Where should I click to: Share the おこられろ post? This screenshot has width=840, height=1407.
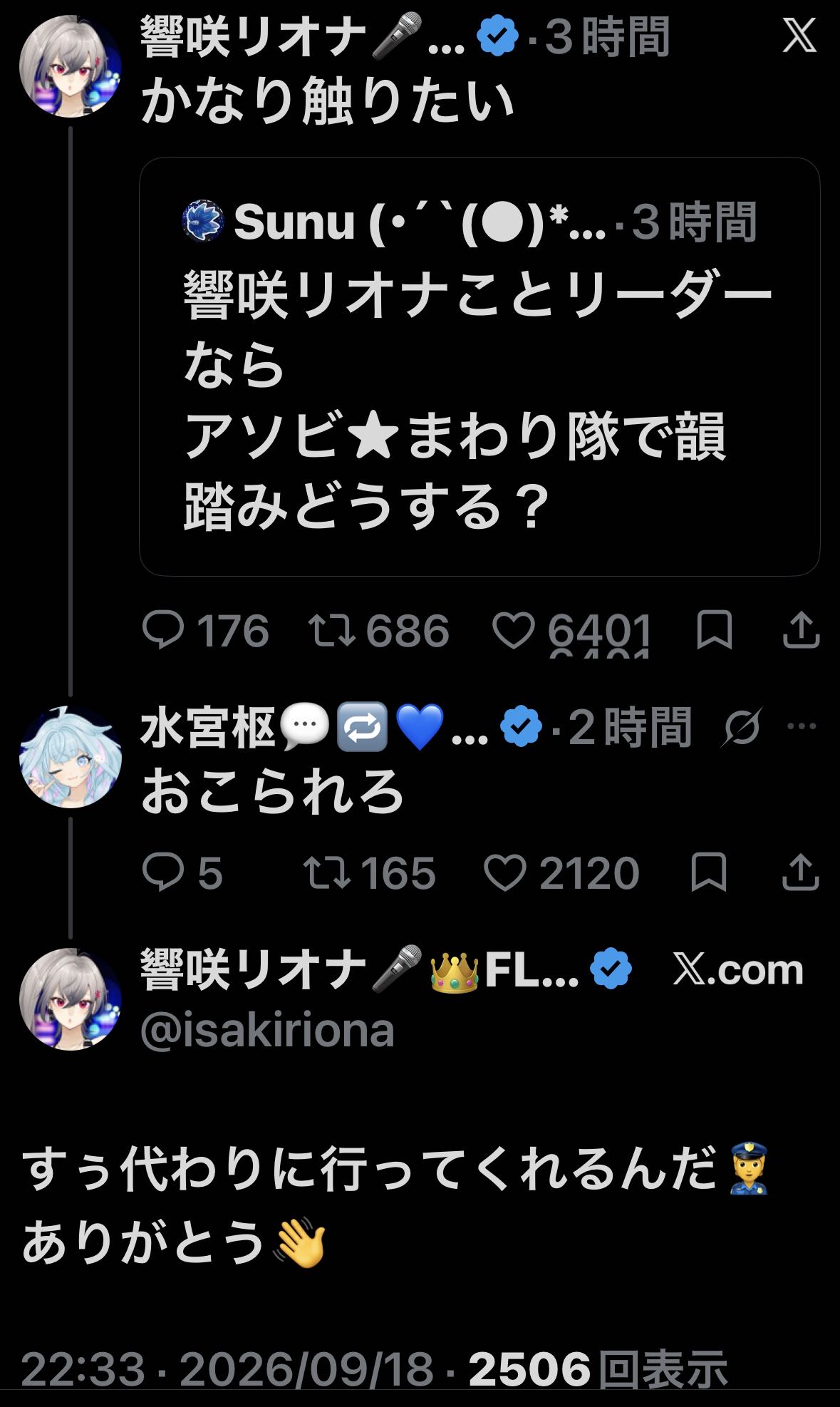[801, 872]
